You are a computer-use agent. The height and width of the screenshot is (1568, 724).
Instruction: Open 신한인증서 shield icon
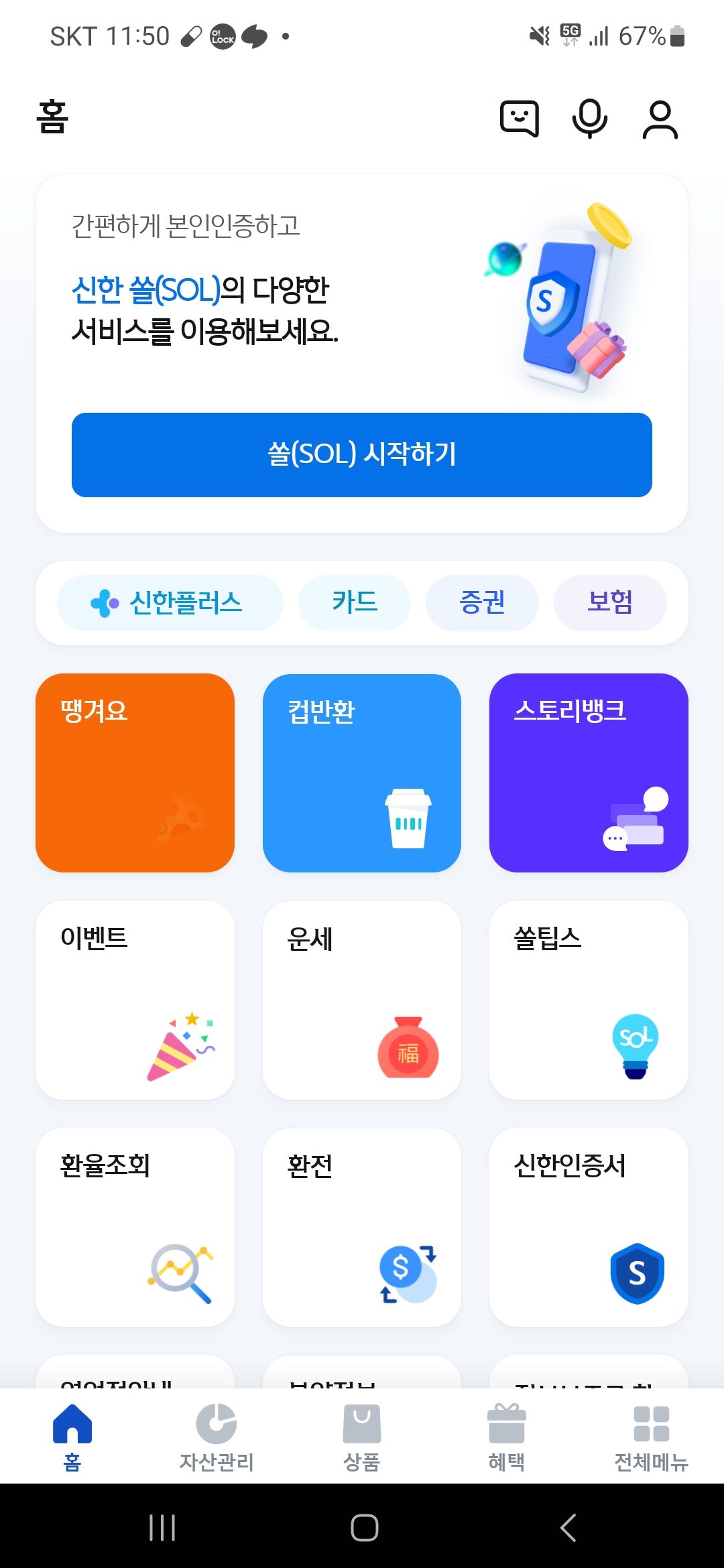(x=588, y=1228)
